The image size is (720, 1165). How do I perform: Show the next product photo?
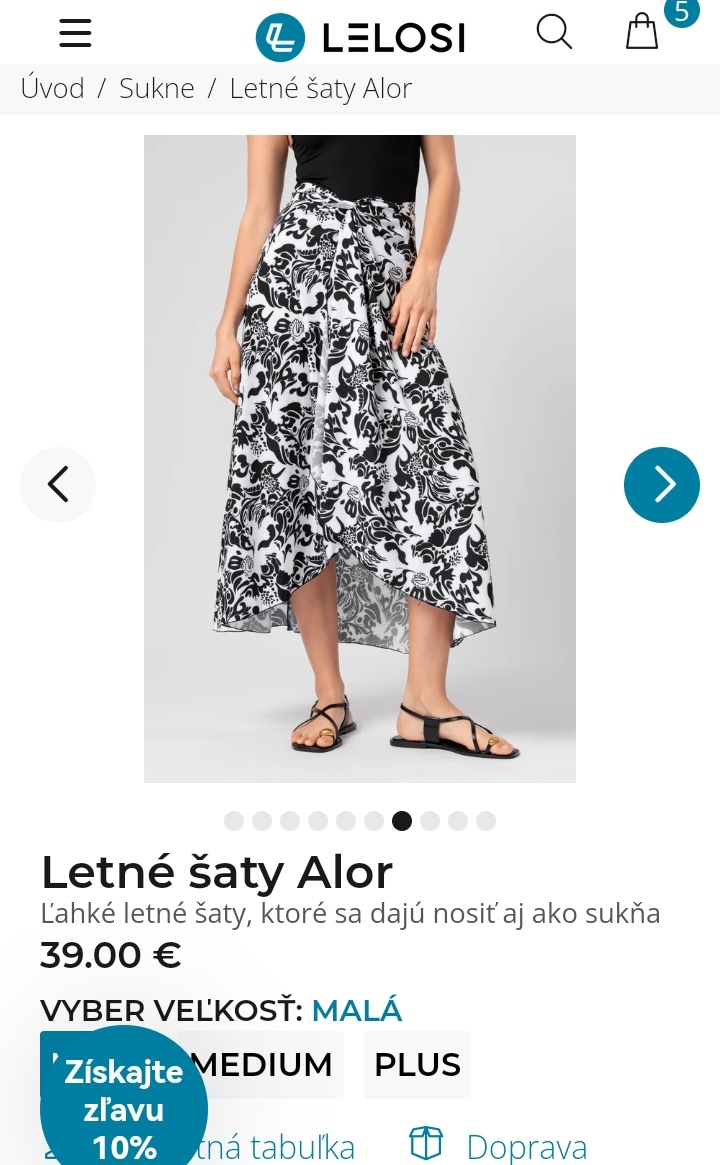pyautogui.click(x=661, y=484)
